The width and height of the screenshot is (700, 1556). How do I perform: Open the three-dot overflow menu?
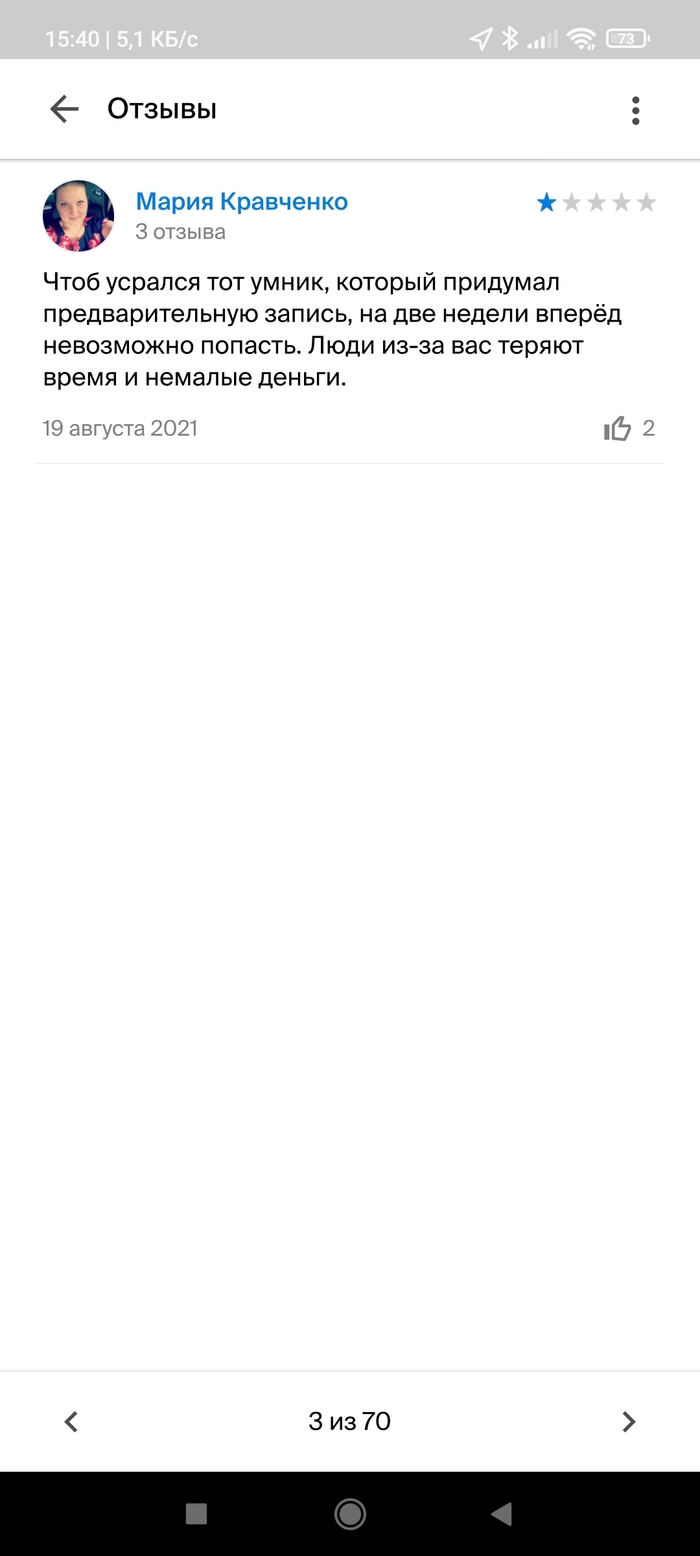(x=635, y=110)
